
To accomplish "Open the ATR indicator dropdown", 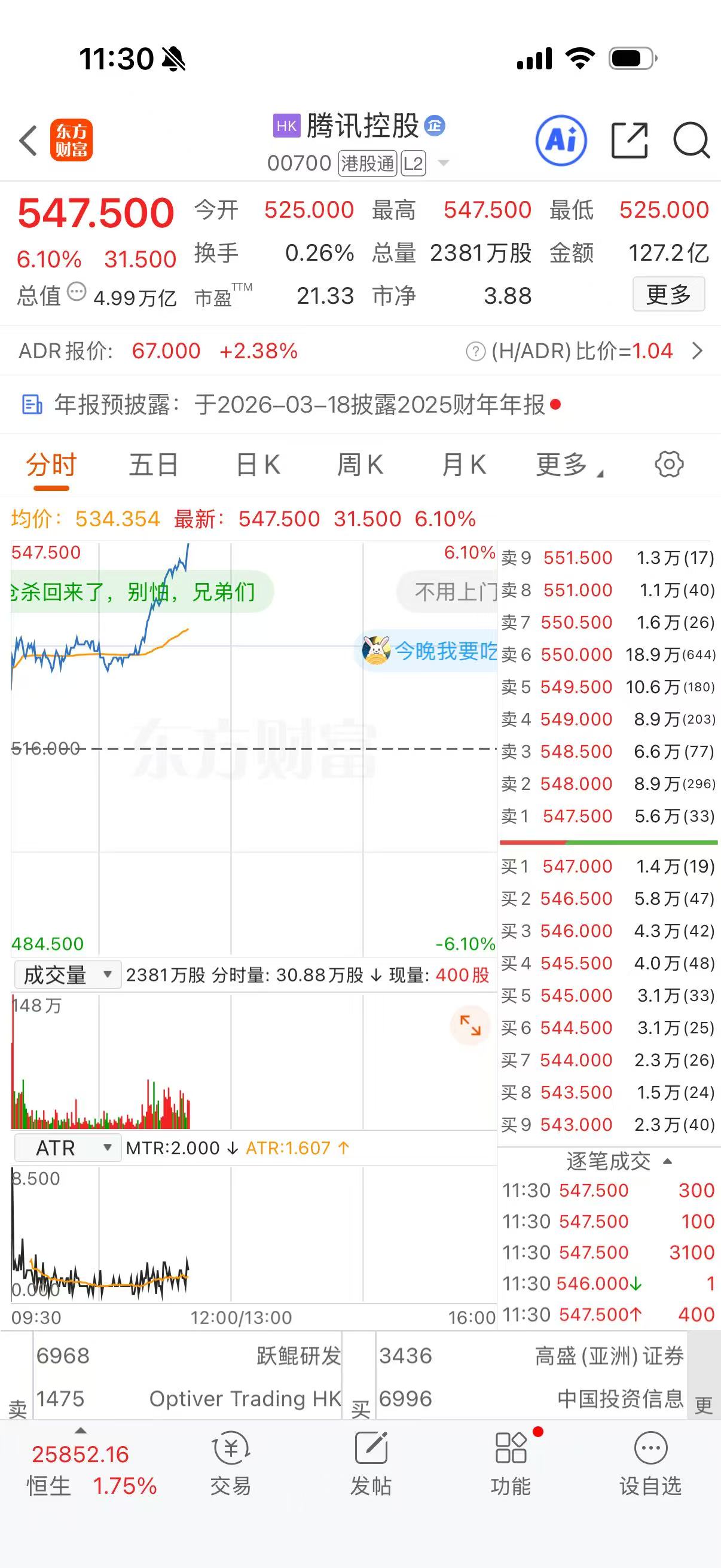I will tap(67, 1148).
